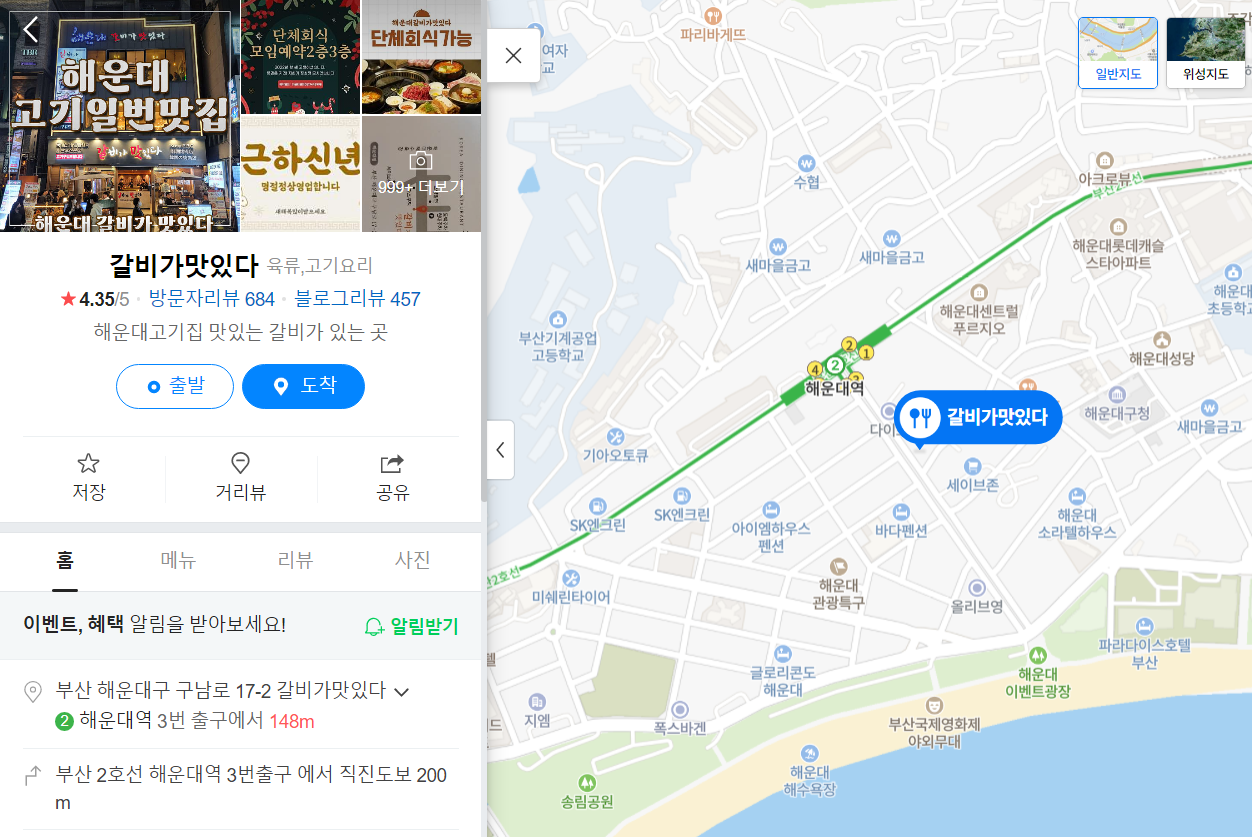Open 거리뷰 street view
This screenshot has width=1252, height=837.
(240, 477)
